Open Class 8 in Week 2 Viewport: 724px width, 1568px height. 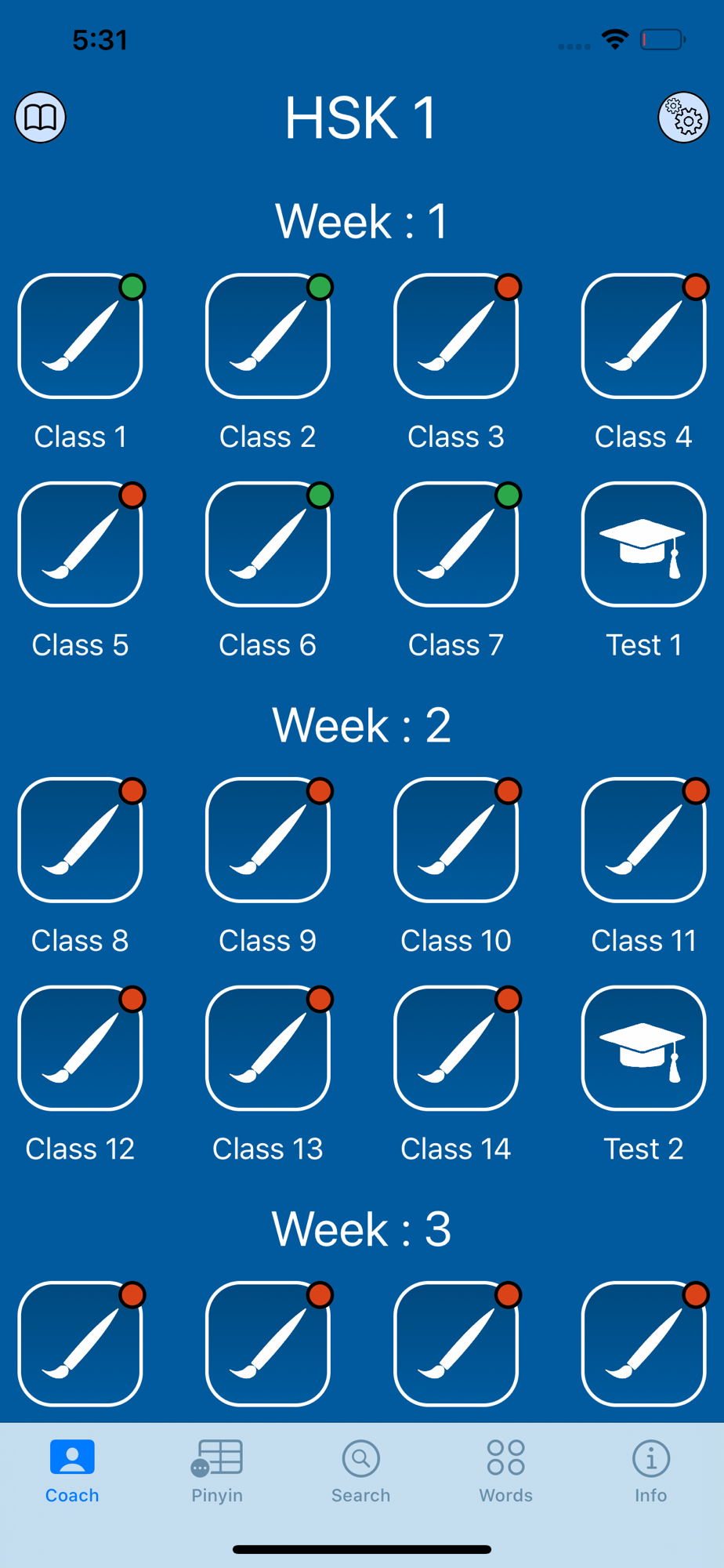(x=80, y=840)
